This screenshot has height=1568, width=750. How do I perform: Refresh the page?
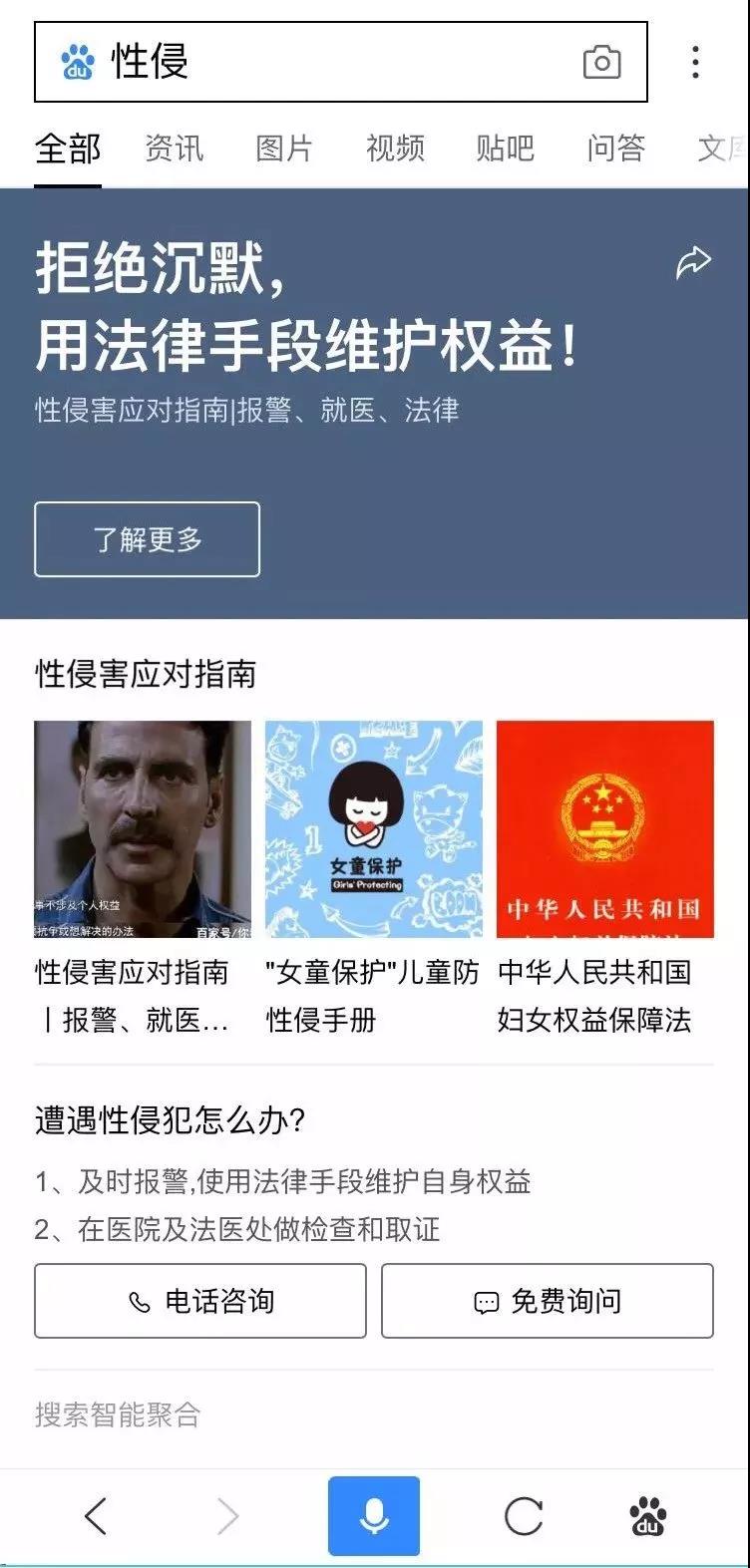pyautogui.click(x=523, y=1516)
